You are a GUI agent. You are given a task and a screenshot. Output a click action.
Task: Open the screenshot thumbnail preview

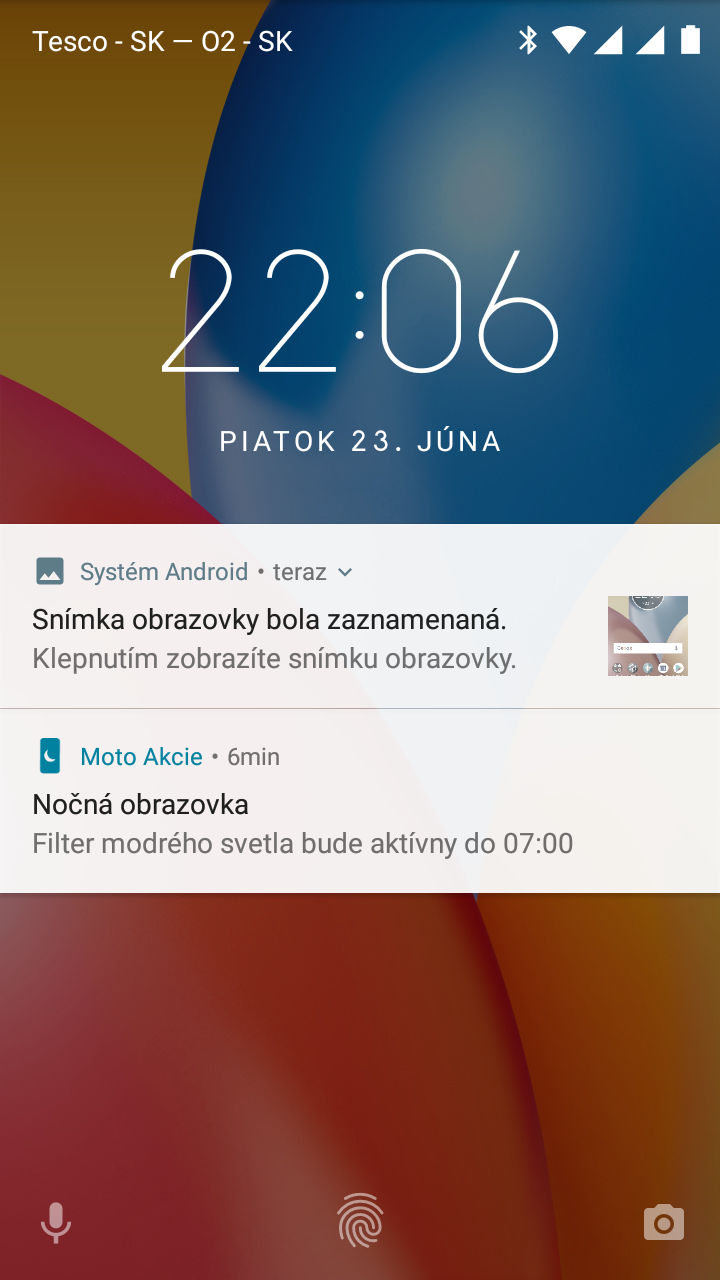(648, 636)
